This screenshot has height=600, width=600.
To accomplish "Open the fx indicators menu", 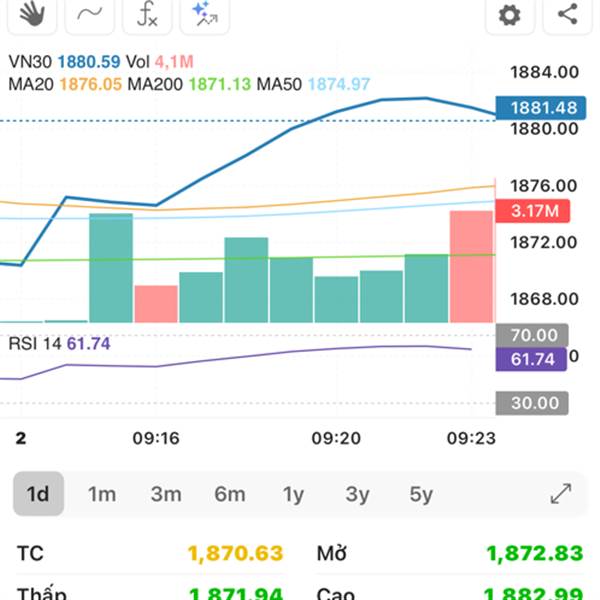I will point(147,14).
